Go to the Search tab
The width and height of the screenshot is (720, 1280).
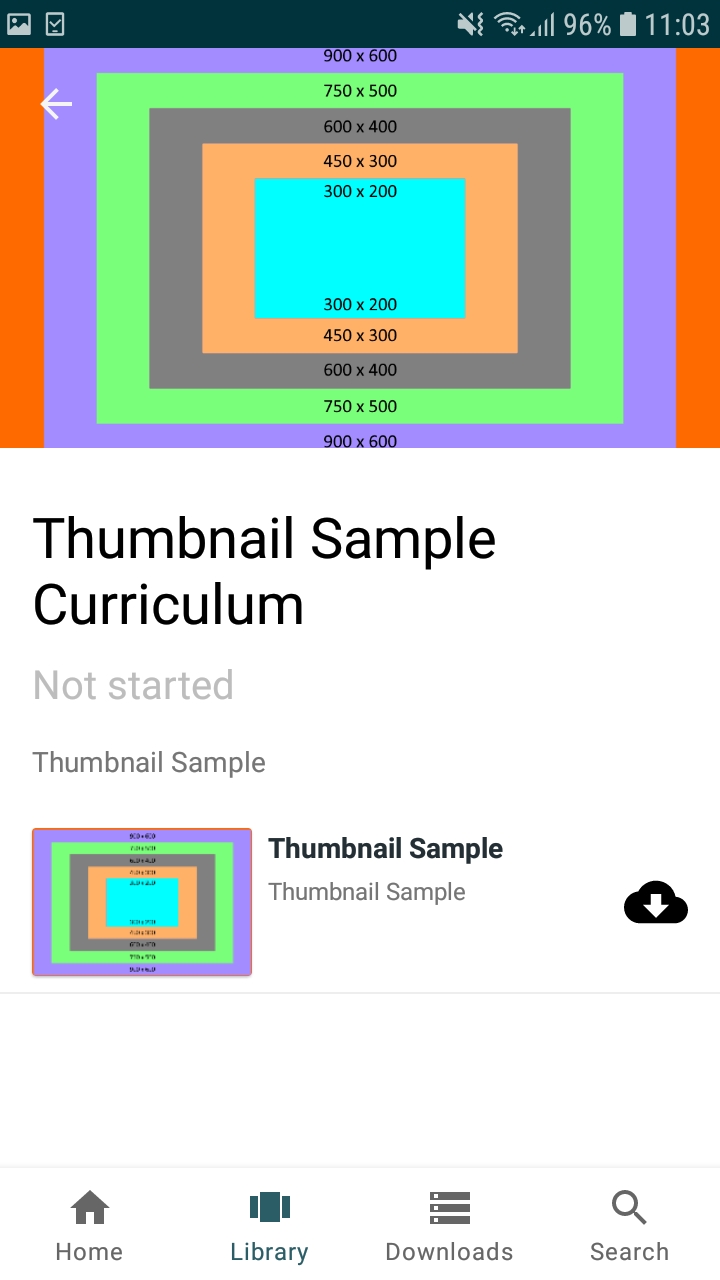tap(629, 1226)
